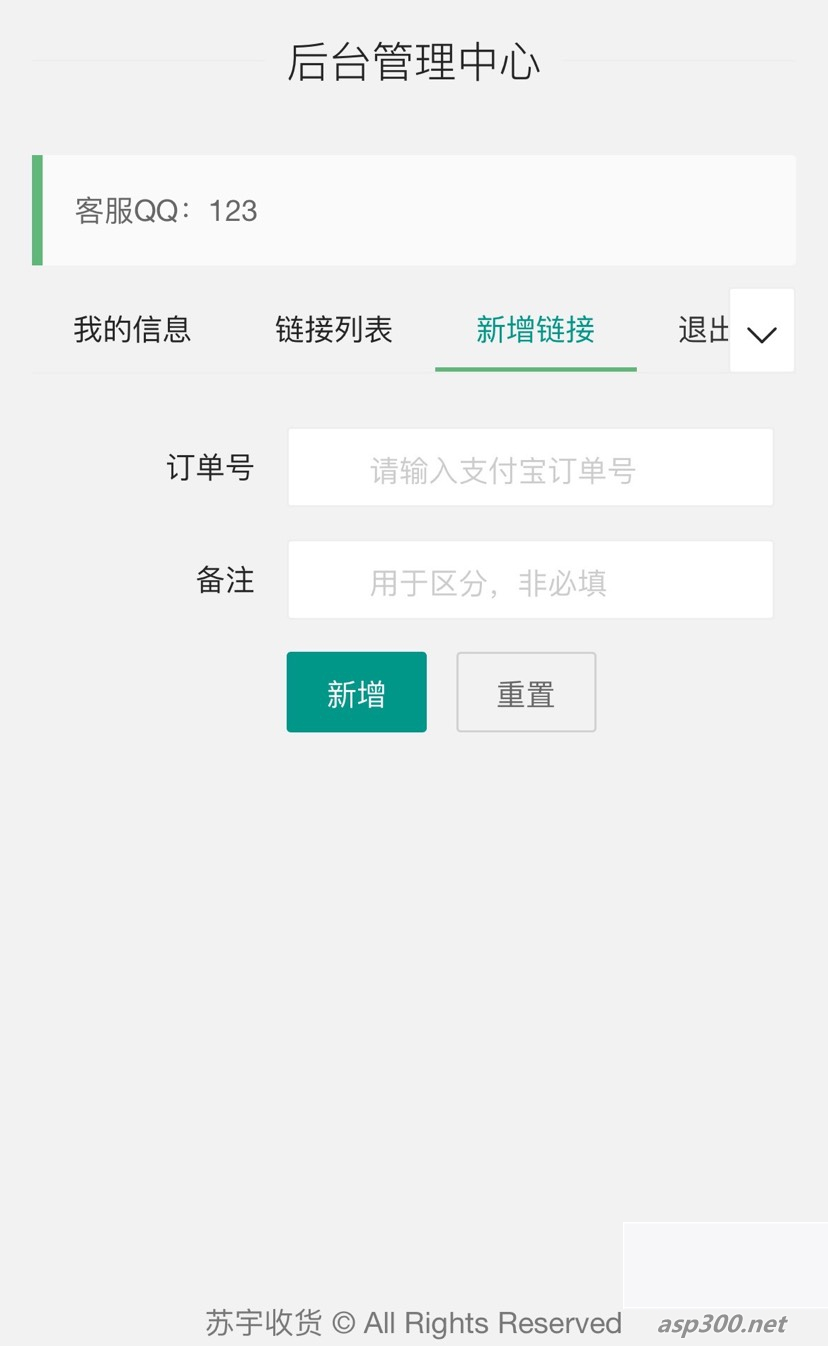Focus the 备注 input field
828x1346 pixels.
coord(530,580)
